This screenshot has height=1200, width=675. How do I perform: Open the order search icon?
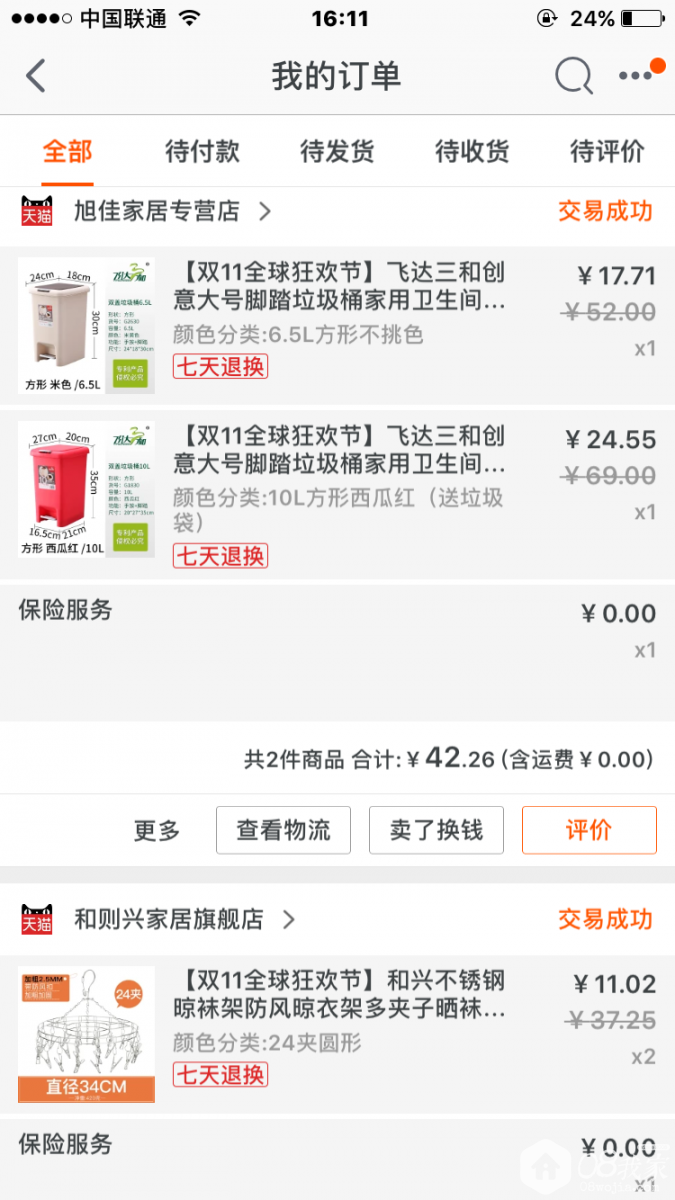coord(573,76)
